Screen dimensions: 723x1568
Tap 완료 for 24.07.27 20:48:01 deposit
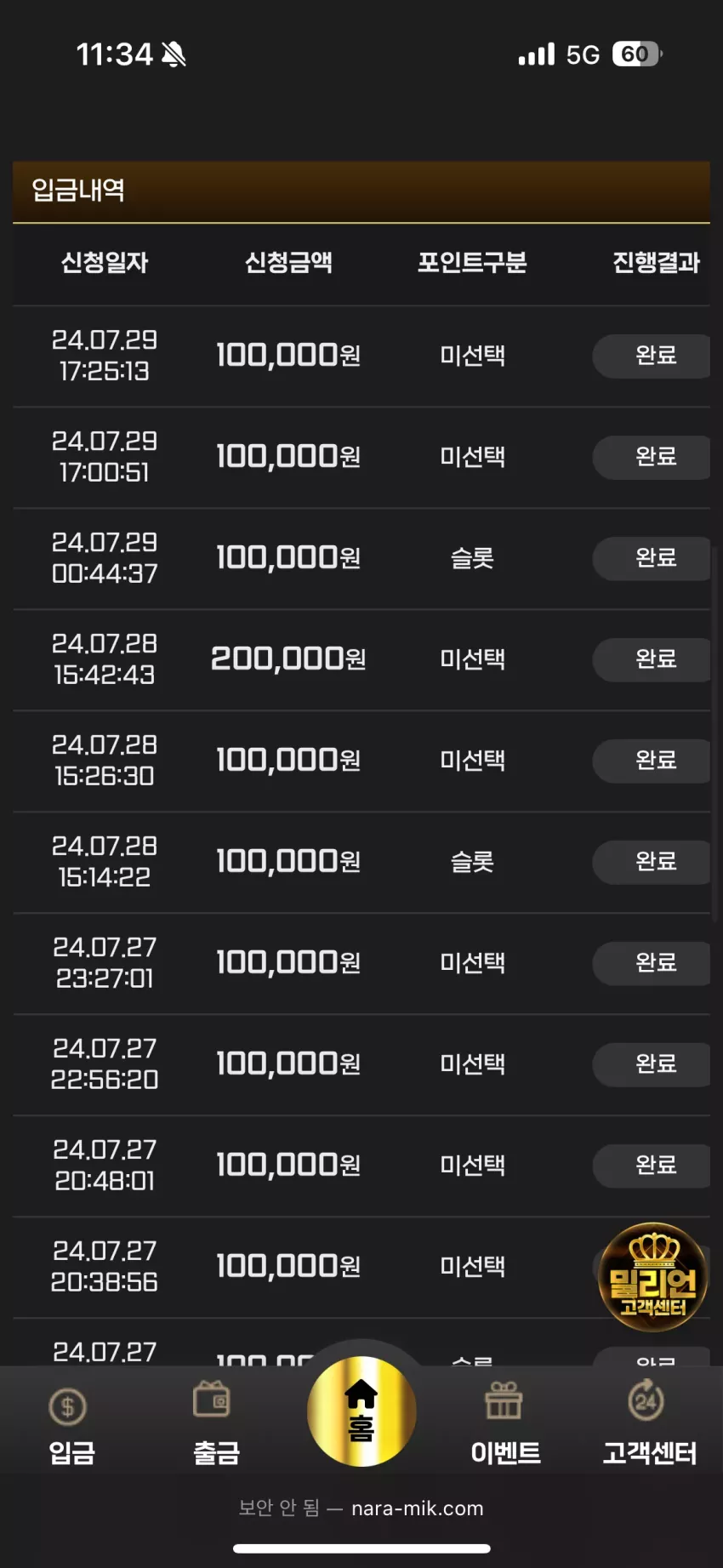tap(652, 1166)
